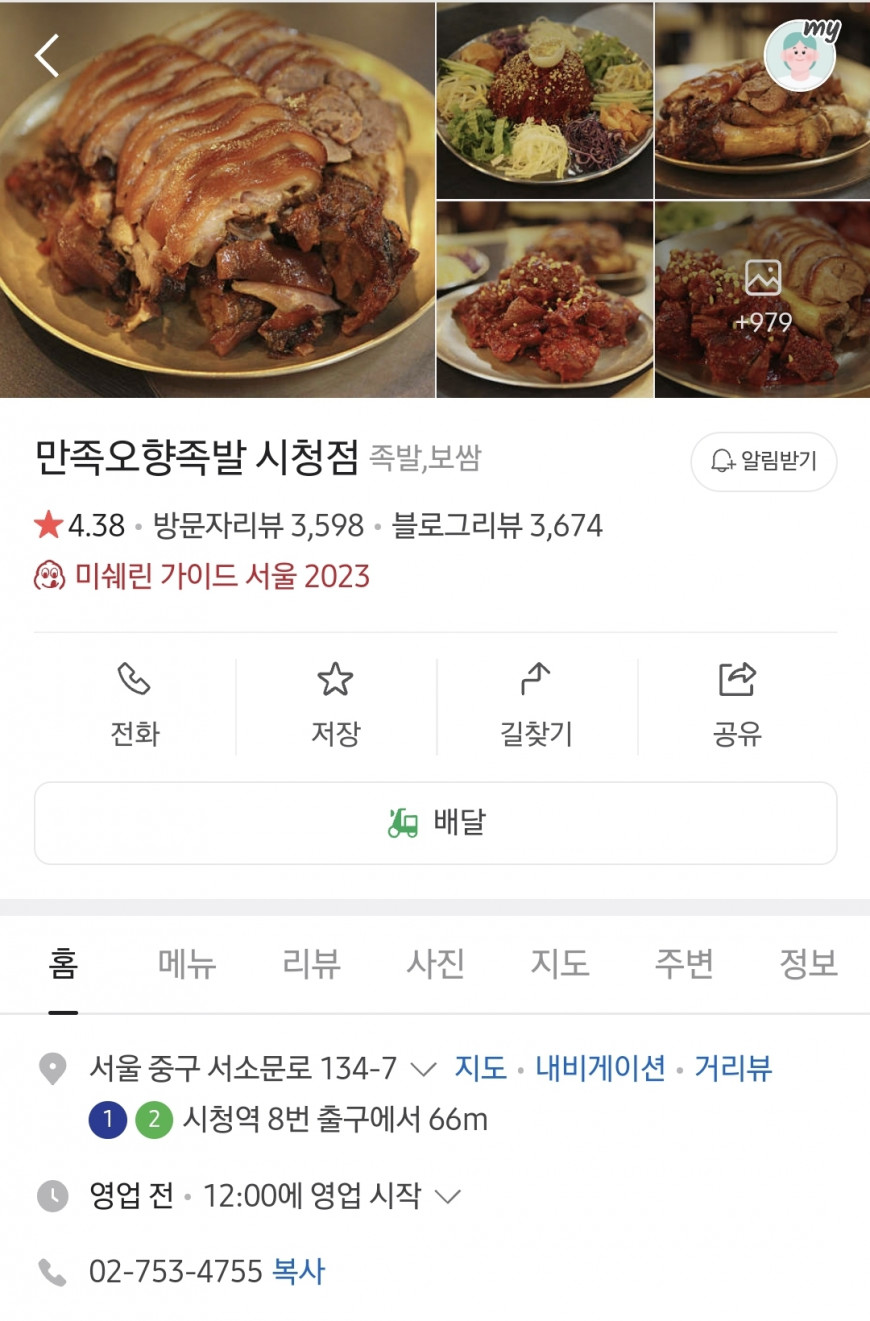Open the my profile avatar
The width and height of the screenshot is (870, 1321).
coord(801,54)
